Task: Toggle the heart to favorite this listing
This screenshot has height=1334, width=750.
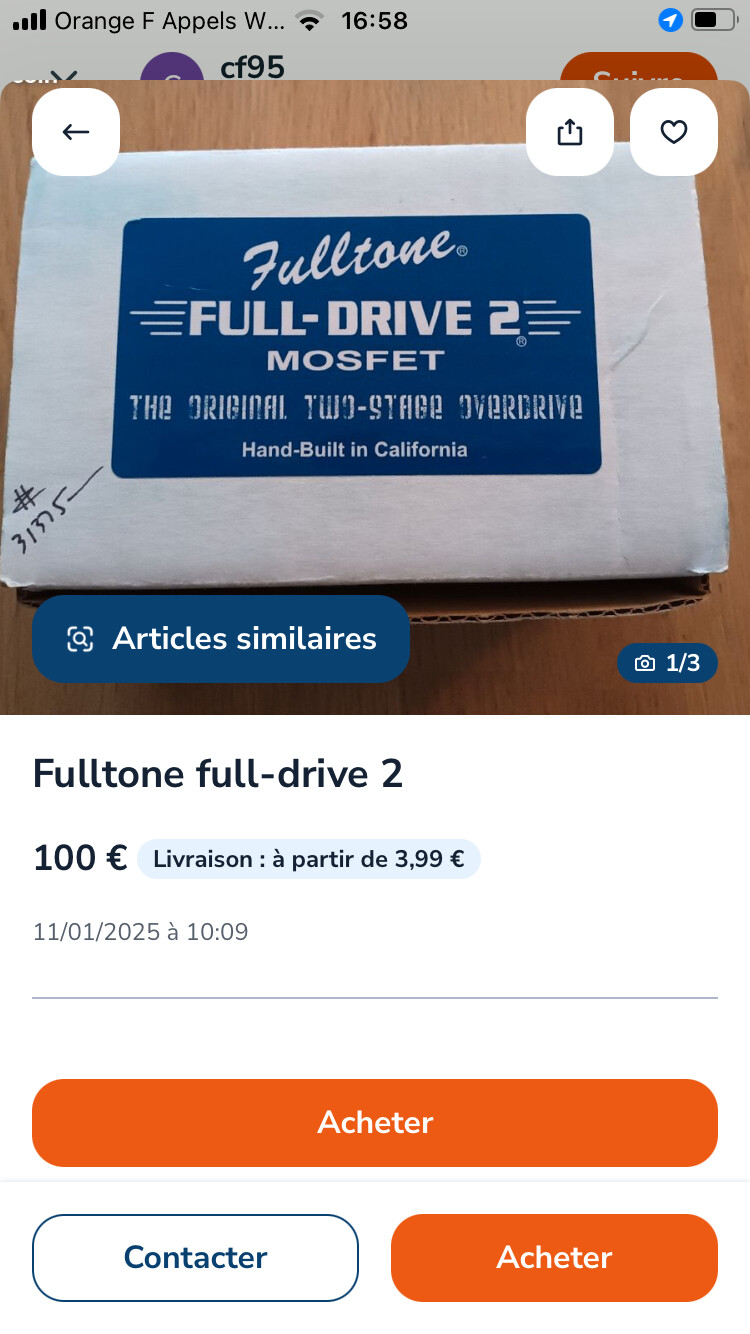Action: [x=673, y=131]
